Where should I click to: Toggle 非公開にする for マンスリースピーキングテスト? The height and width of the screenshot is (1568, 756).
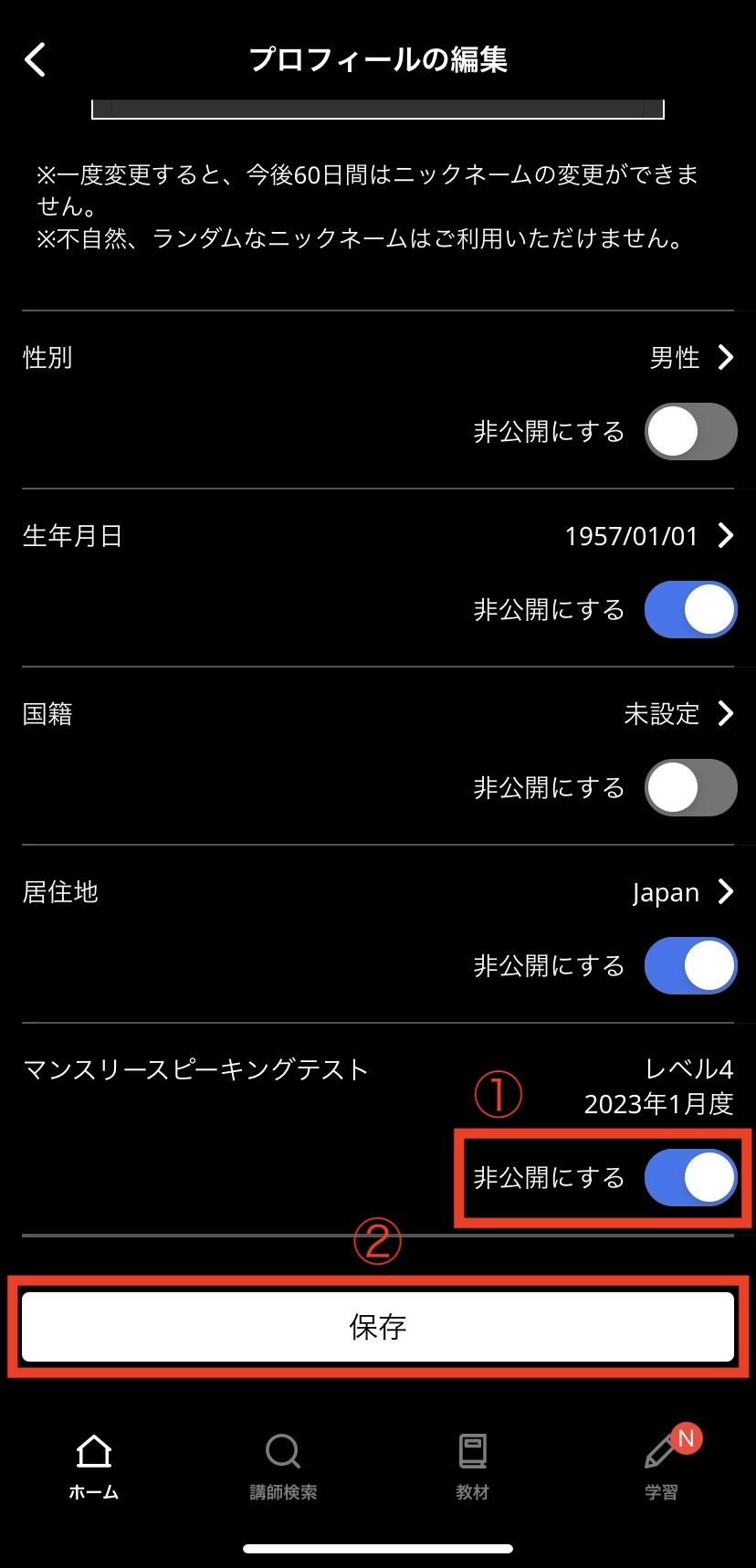pyautogui.click(x=690, y=1177)
